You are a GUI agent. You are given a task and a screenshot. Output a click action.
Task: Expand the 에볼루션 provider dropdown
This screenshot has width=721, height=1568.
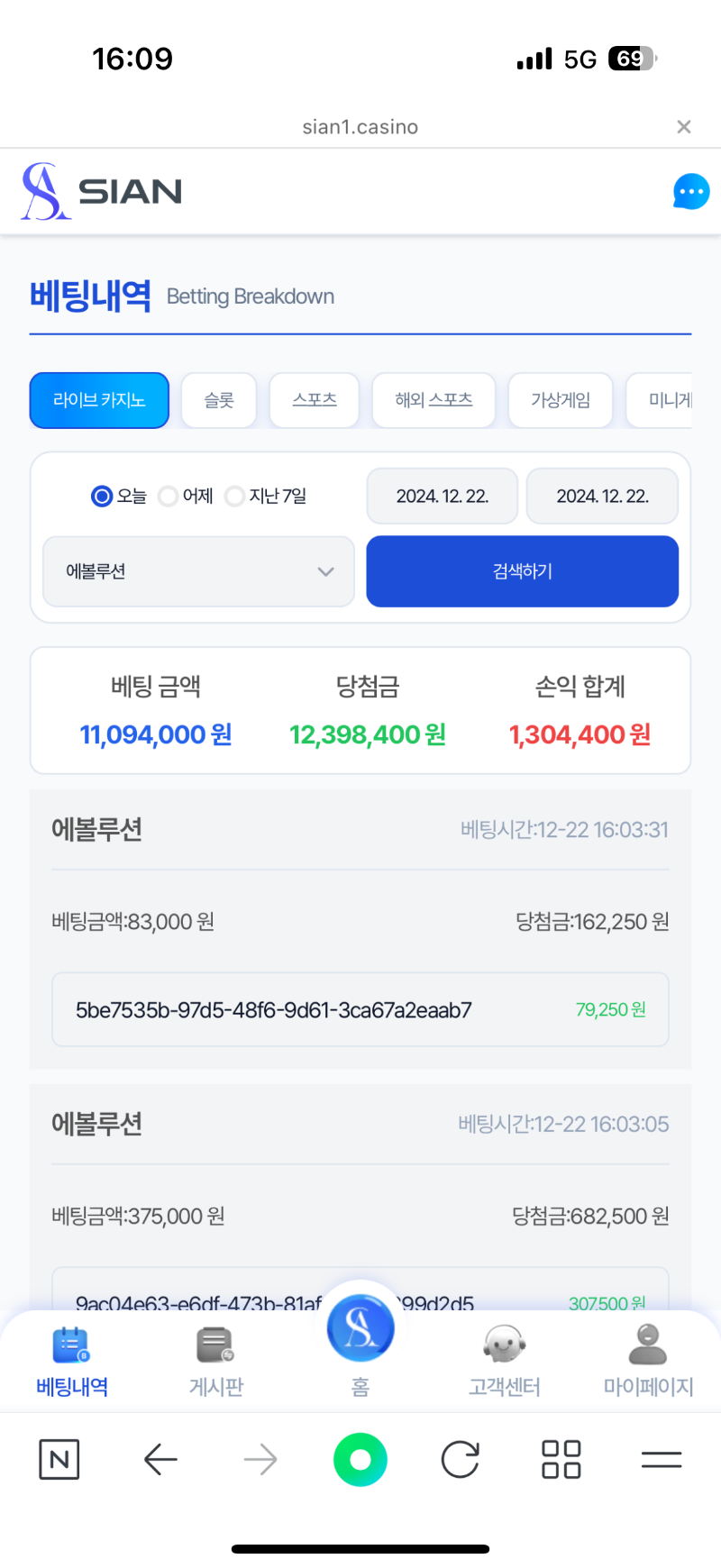pyautogui.click(x=198, y=571)
